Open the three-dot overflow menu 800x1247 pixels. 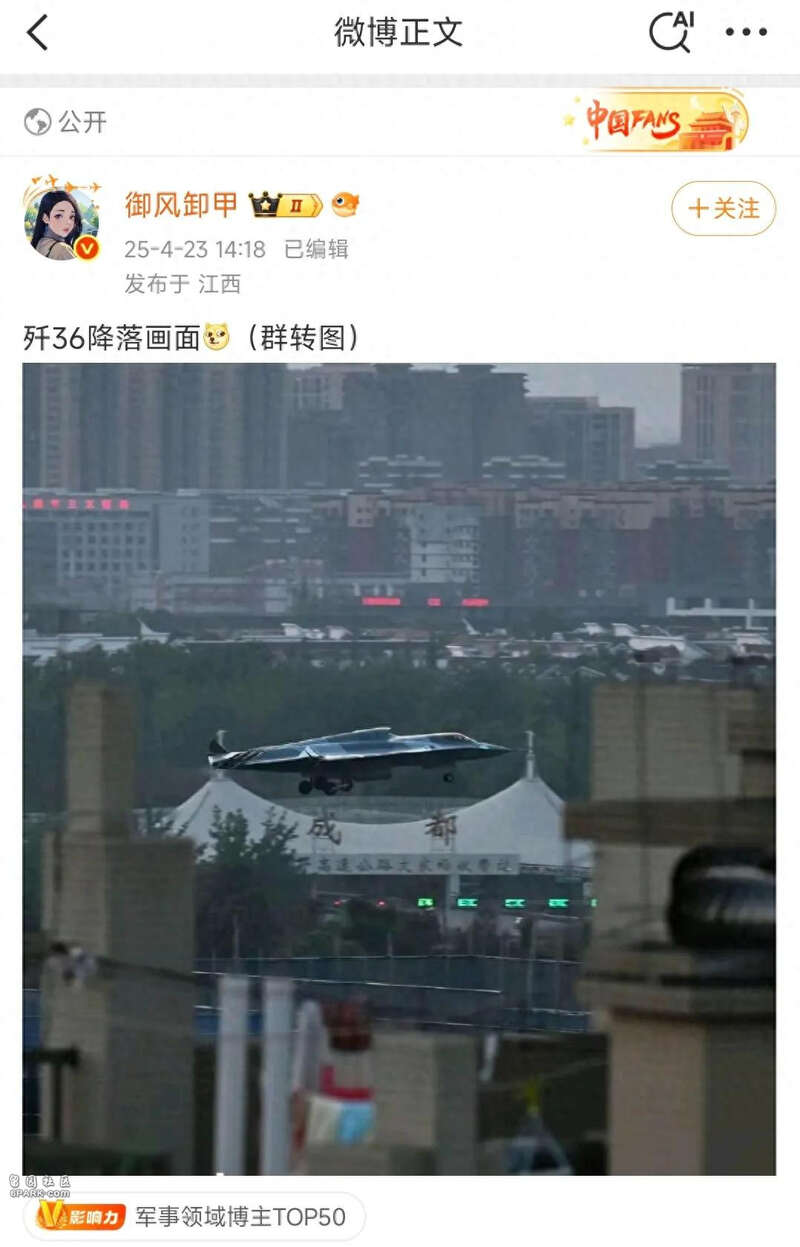pos(746,33)
